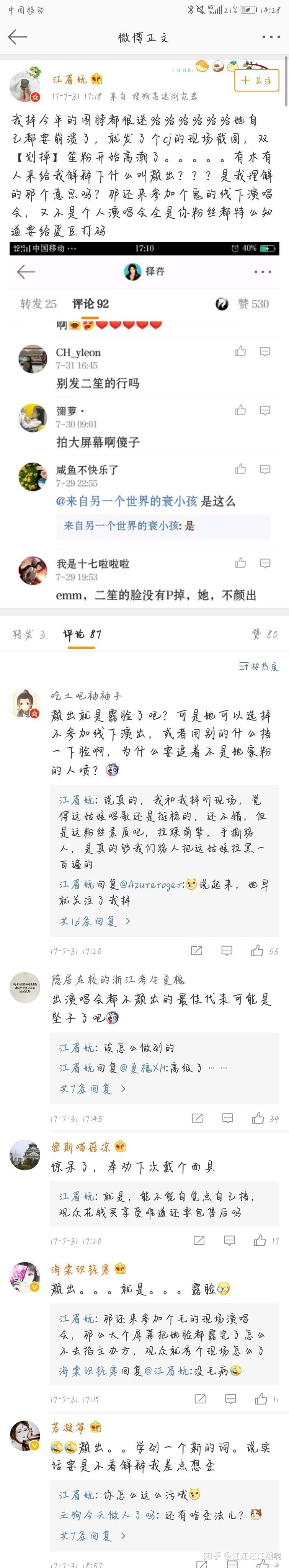Screen dimensions: 289x1568
Task: Open the overflow menu in the top bar
Action: click(271, 37)
